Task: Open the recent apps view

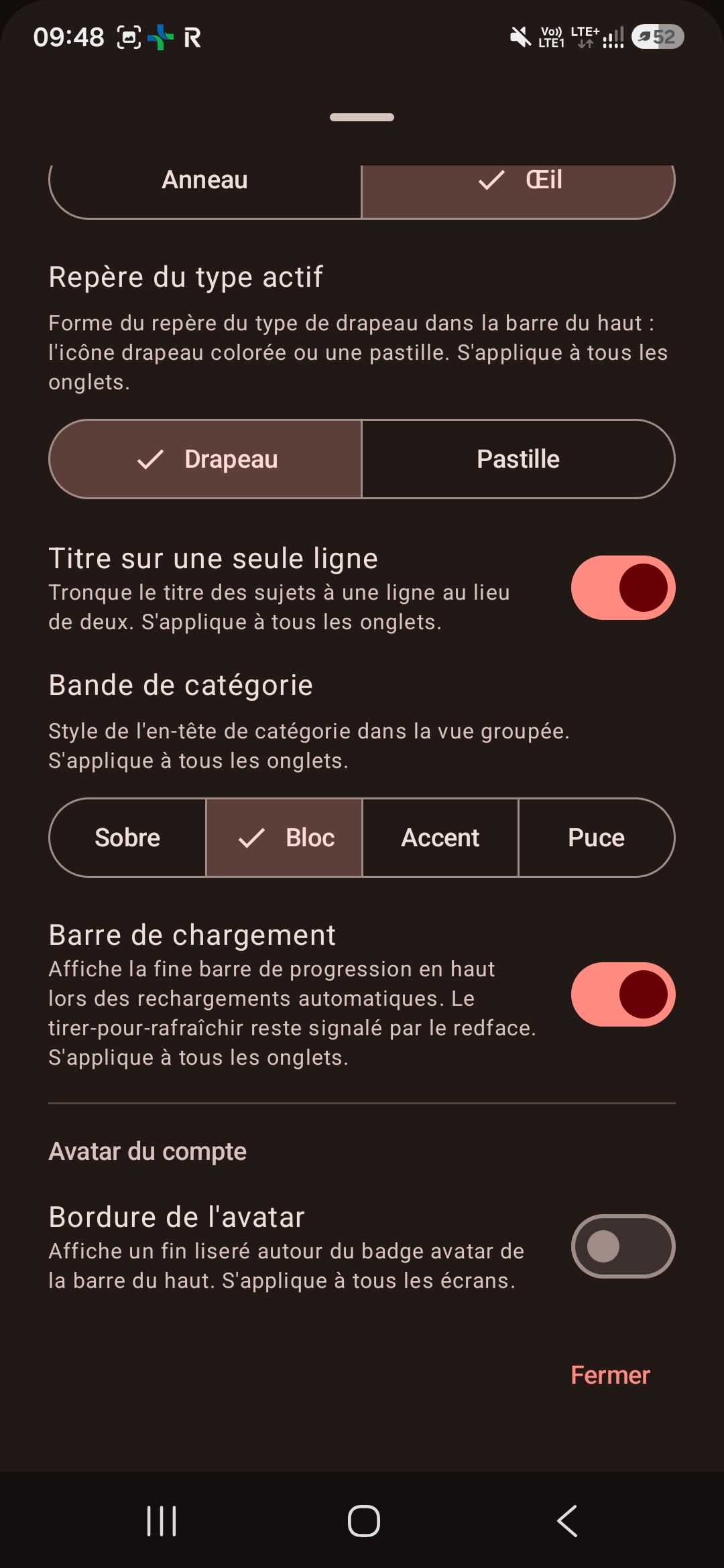Action: pos(162,1520)
